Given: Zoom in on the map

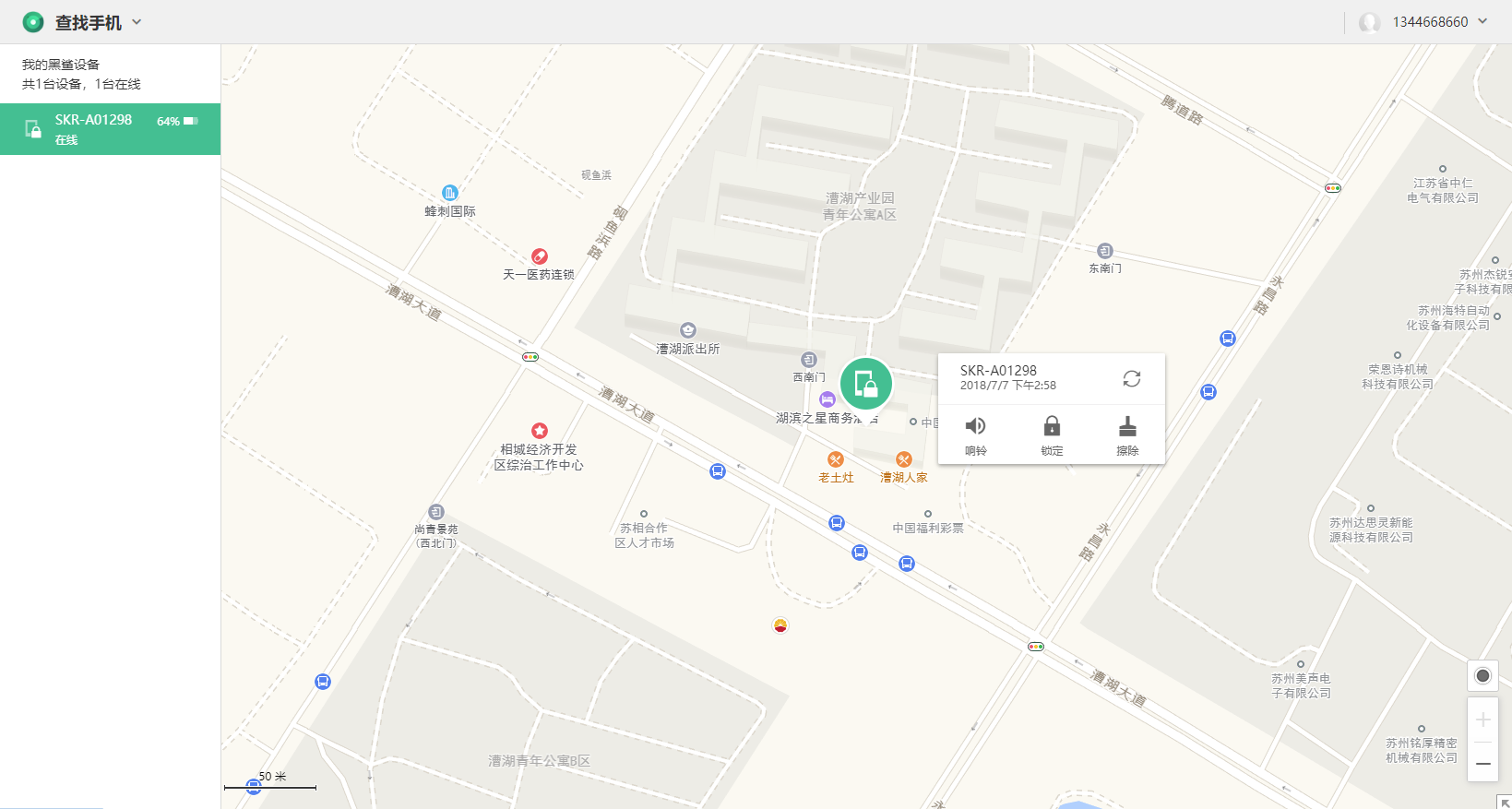Looking at the screenshot, I should point(1482,720).
